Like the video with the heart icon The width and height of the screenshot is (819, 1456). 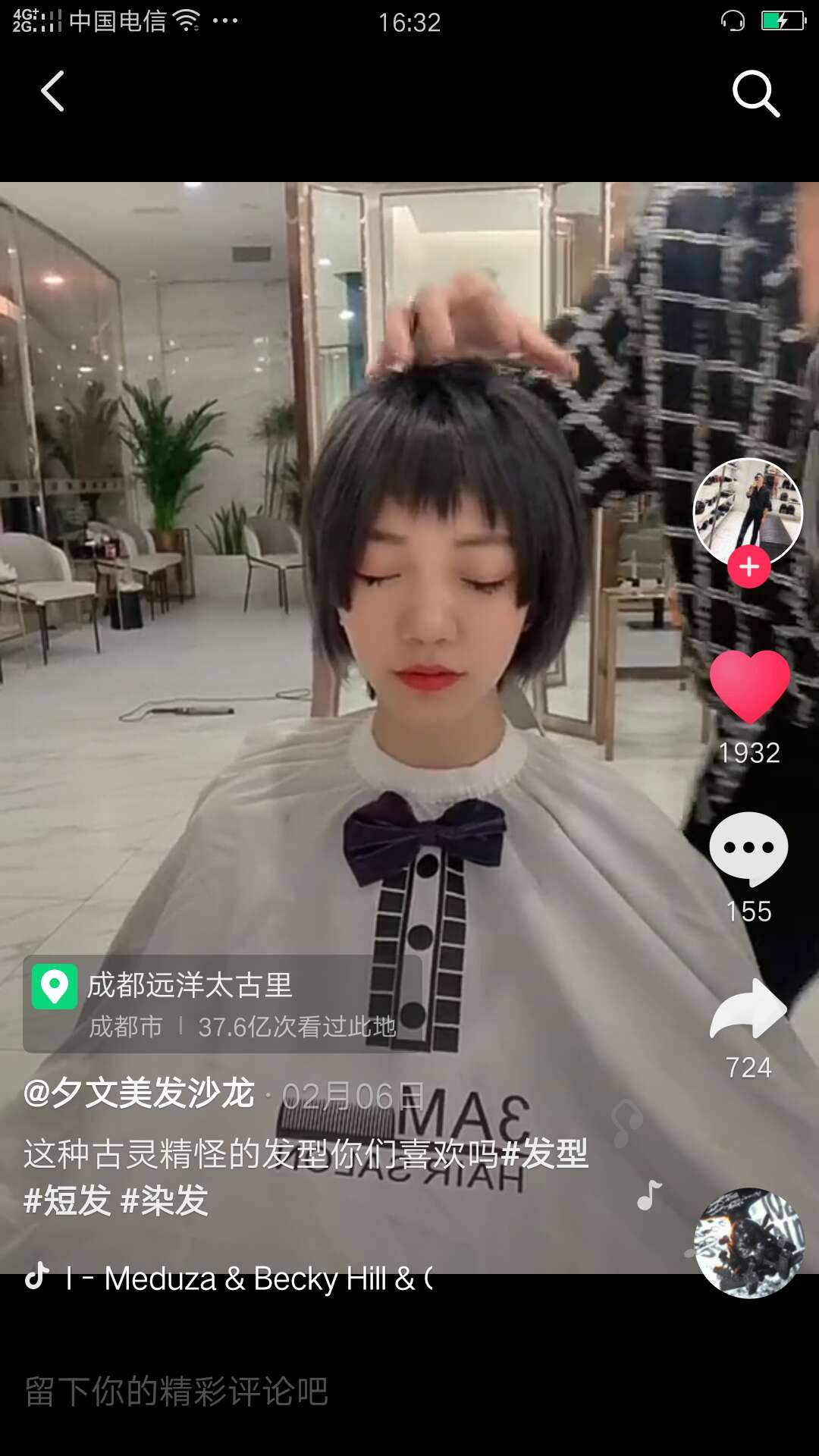pyautogui.click(x=749, y=686)
